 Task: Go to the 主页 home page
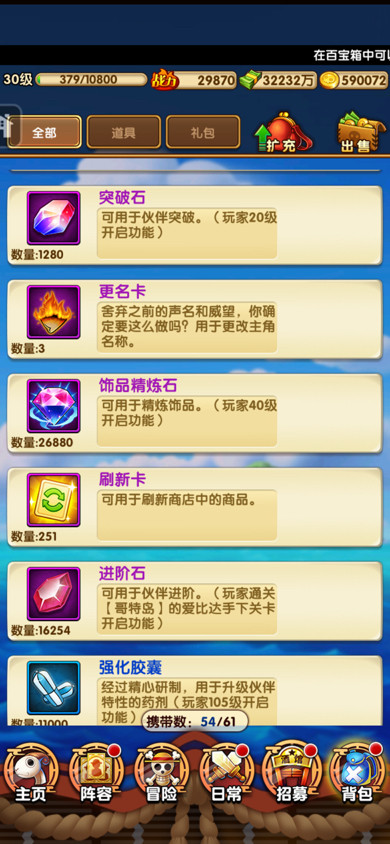point(31,773)
